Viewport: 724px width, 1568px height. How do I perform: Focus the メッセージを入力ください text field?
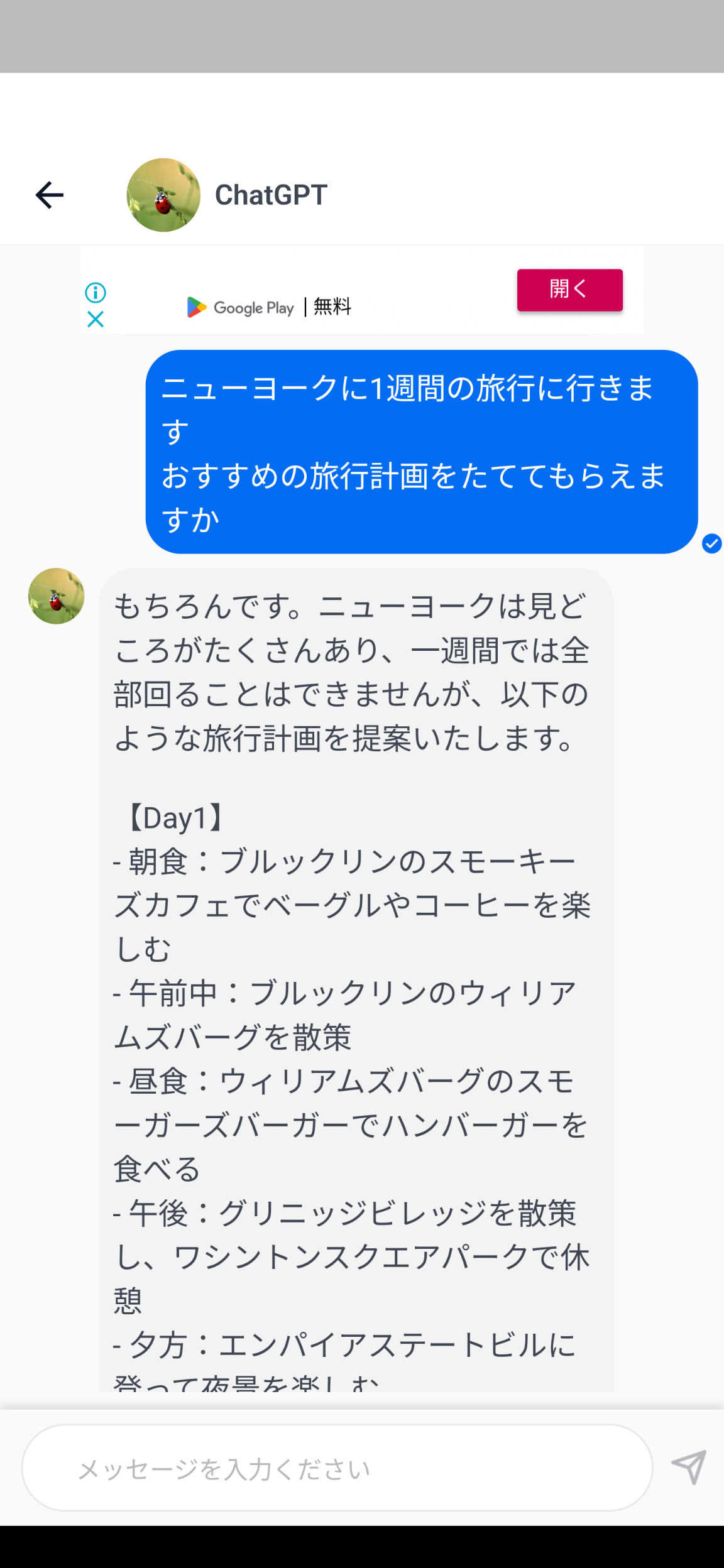337,1468
